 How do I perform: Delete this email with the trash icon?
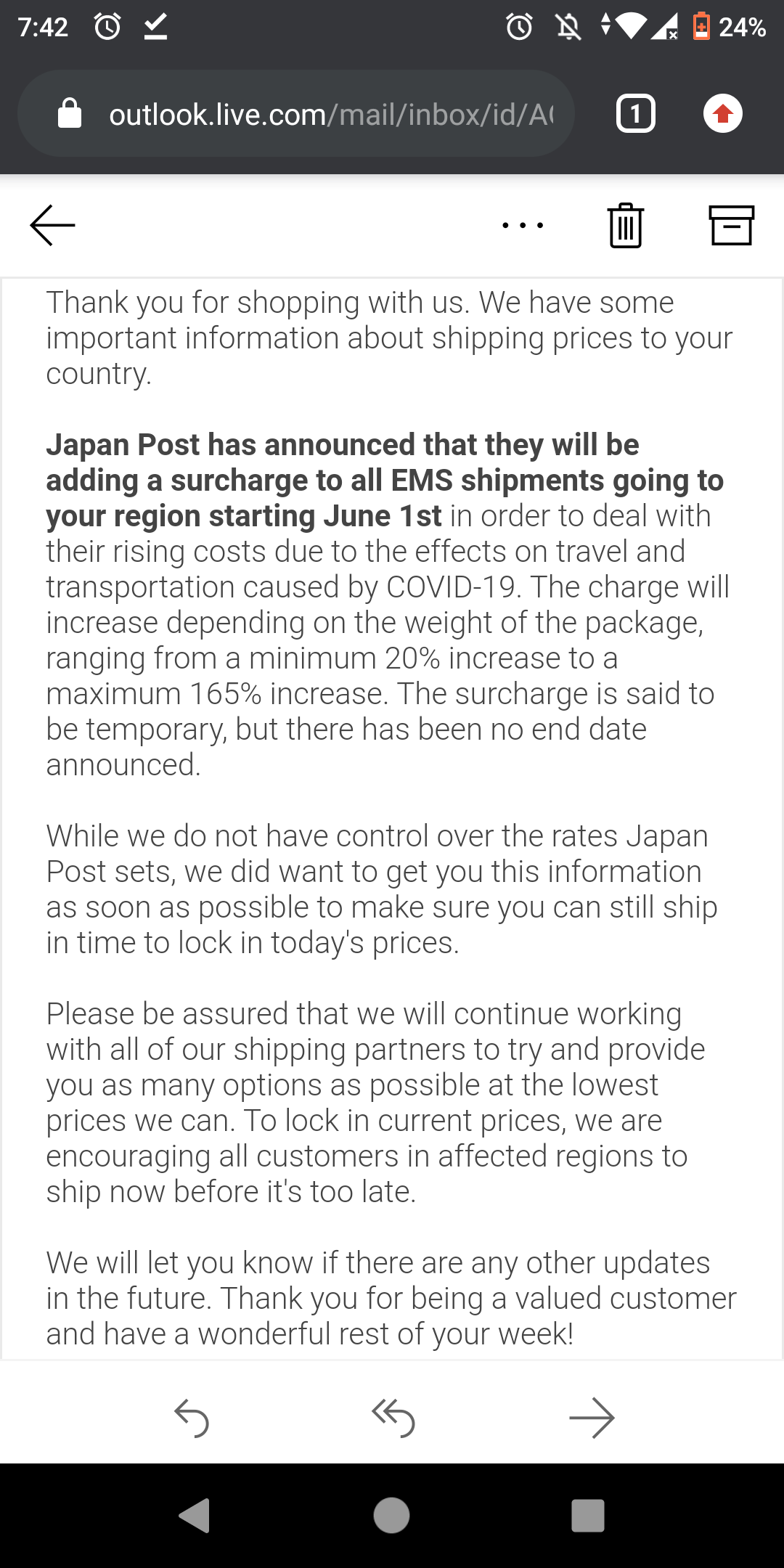626,226
